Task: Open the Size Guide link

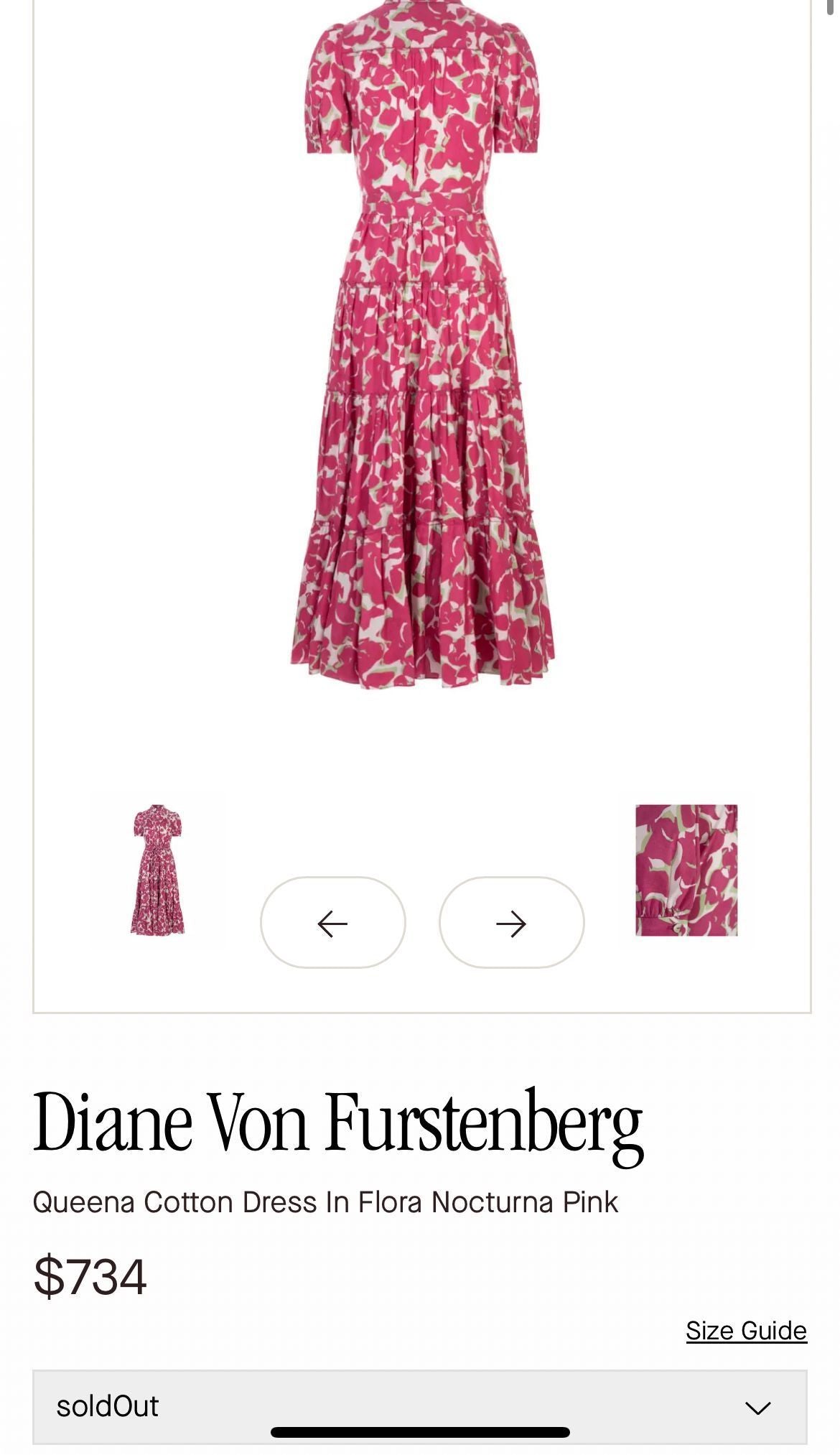Action: coord(746,1330)
